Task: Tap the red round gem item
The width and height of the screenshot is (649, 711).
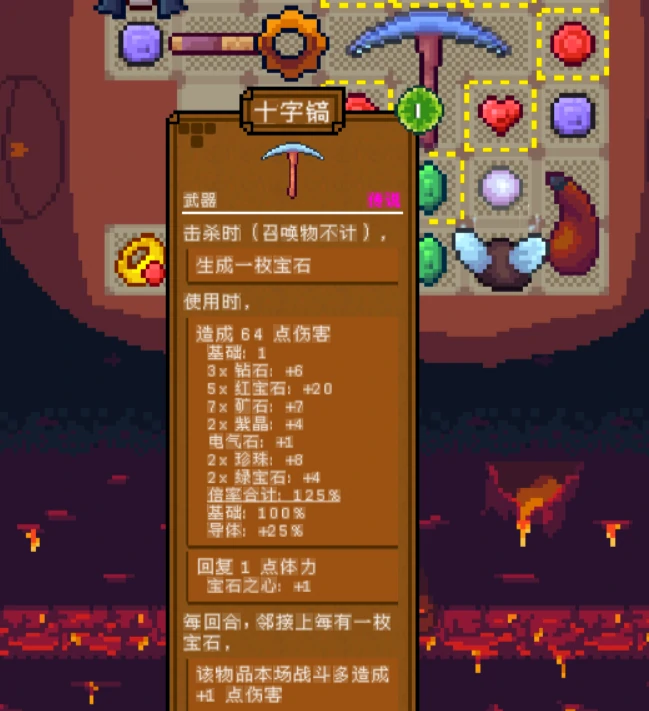Action: tap(573, 44)
